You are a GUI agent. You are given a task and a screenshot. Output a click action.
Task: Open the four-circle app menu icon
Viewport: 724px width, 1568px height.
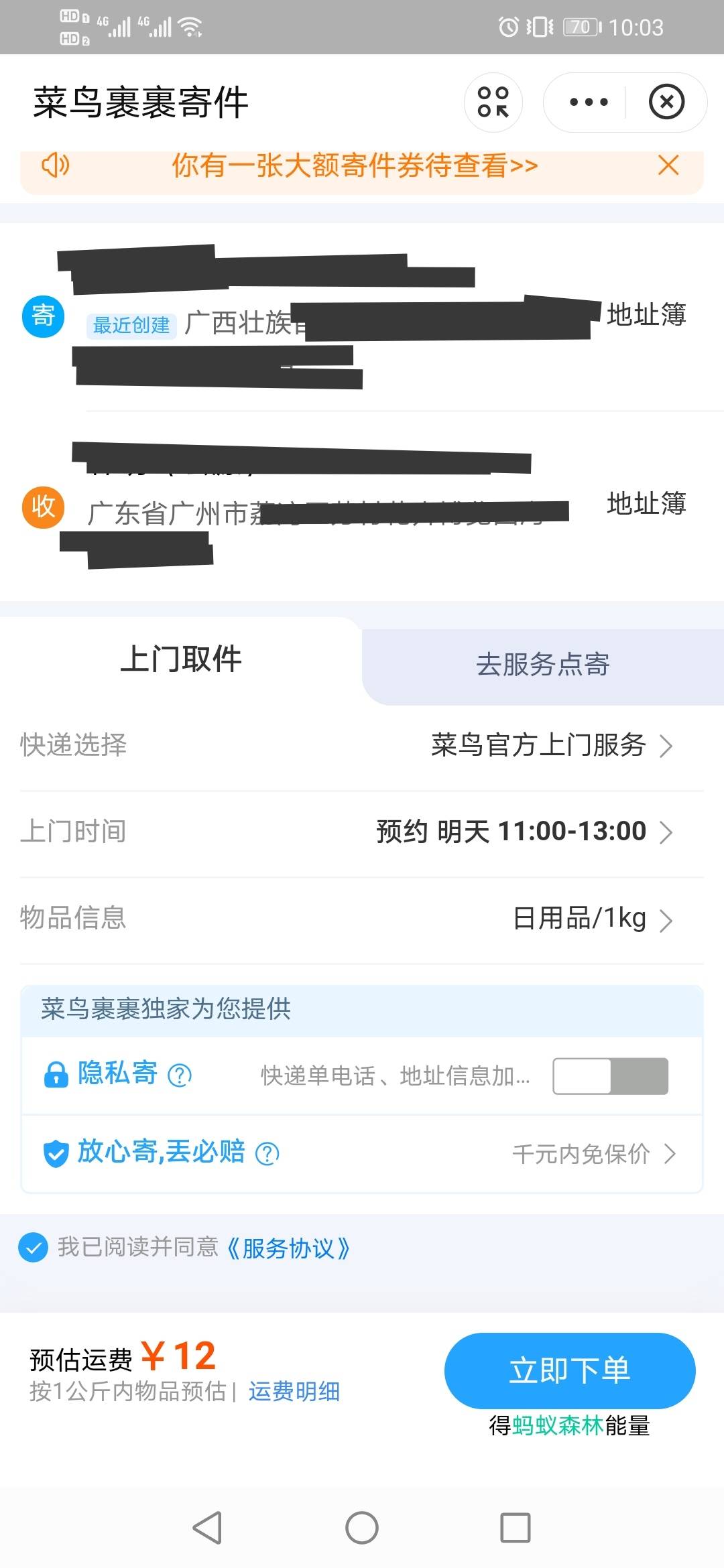tap(493, 103)
